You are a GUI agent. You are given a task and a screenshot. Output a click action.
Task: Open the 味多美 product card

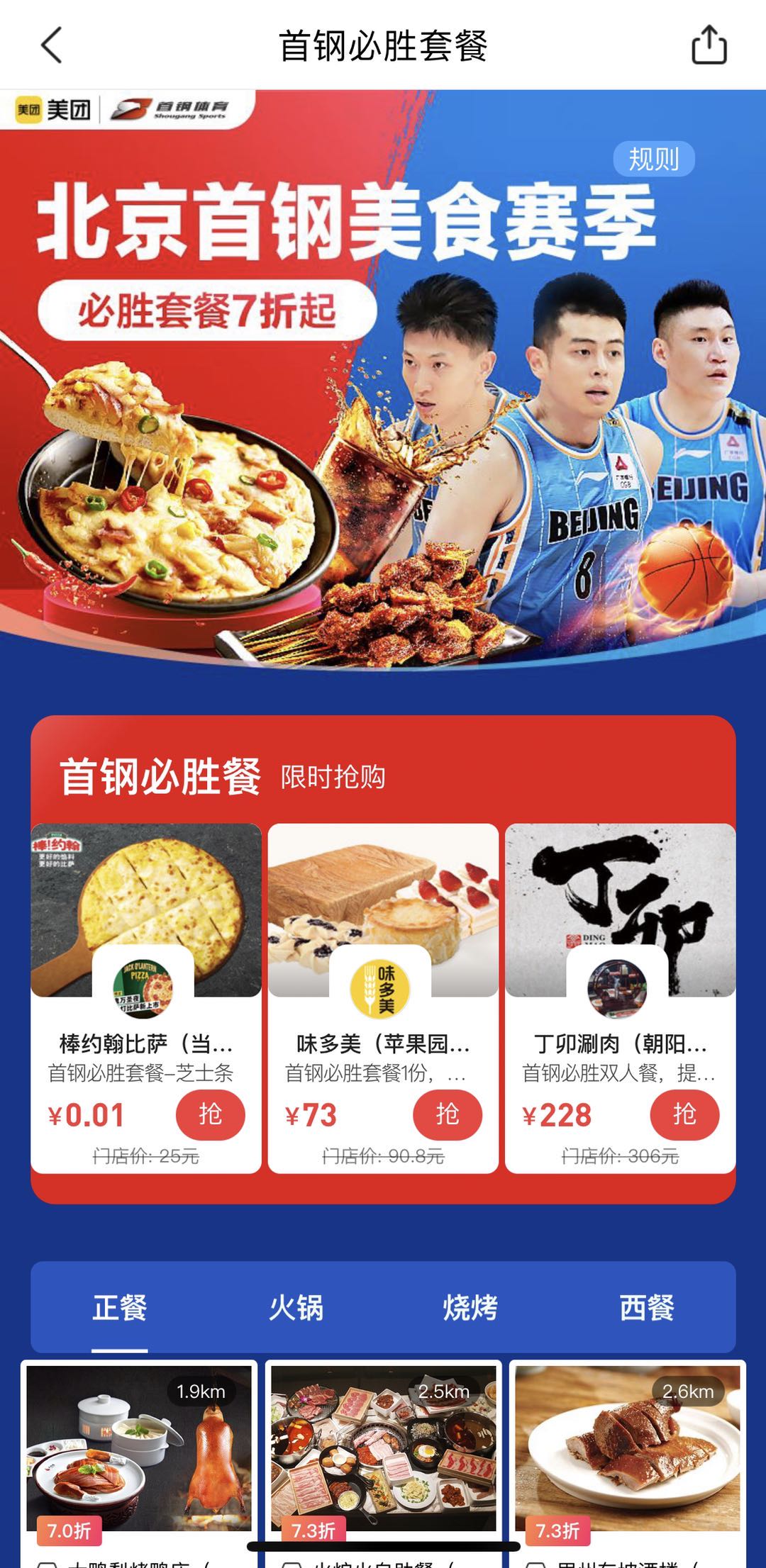coord(383,998)
